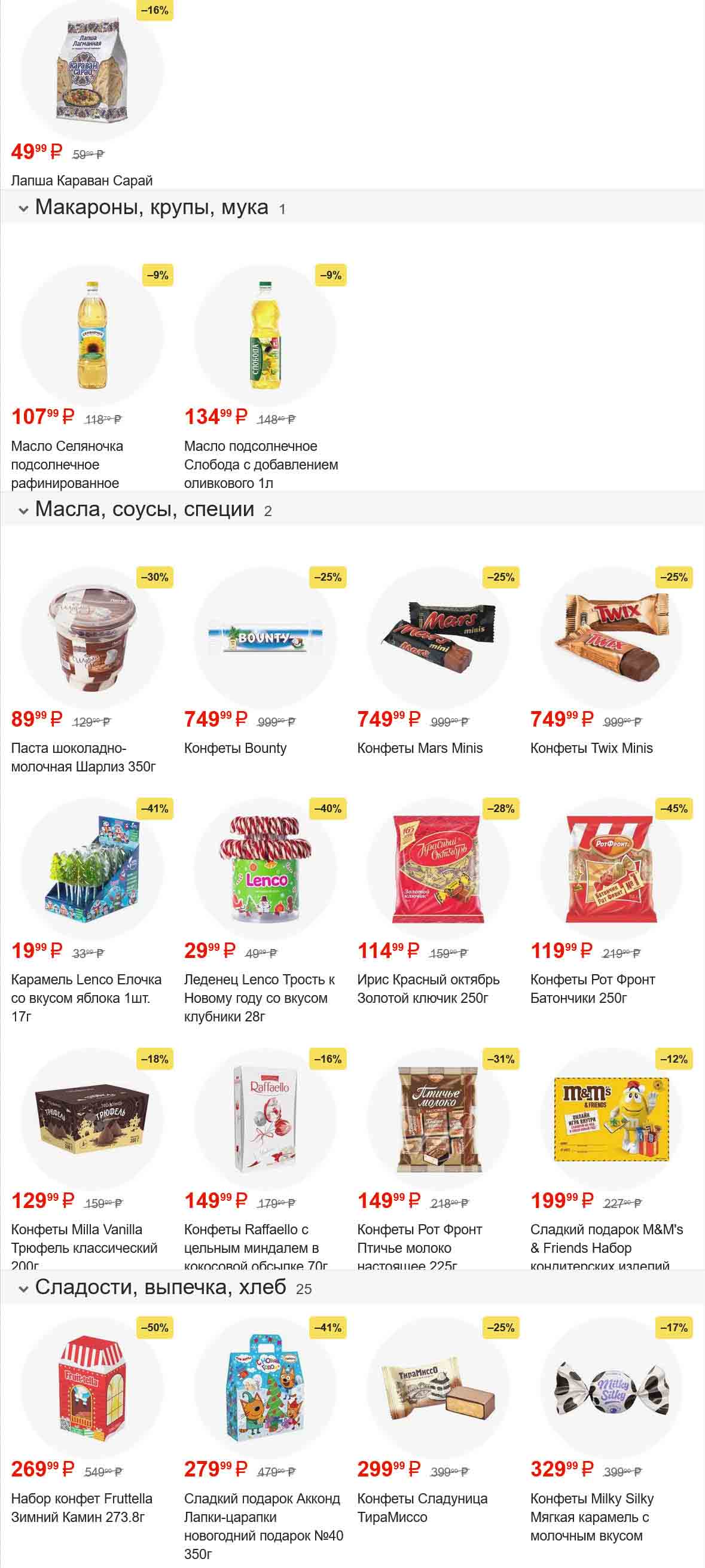Viewport: 705px width, 1568px height.
Task: Open Карамель Lenco Елочка item
Action: tap(91, 868)
